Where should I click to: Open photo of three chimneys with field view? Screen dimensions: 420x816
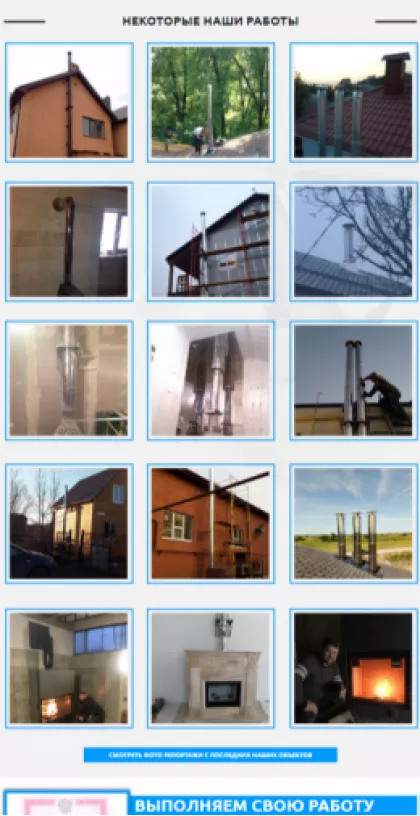coord(353,524)
